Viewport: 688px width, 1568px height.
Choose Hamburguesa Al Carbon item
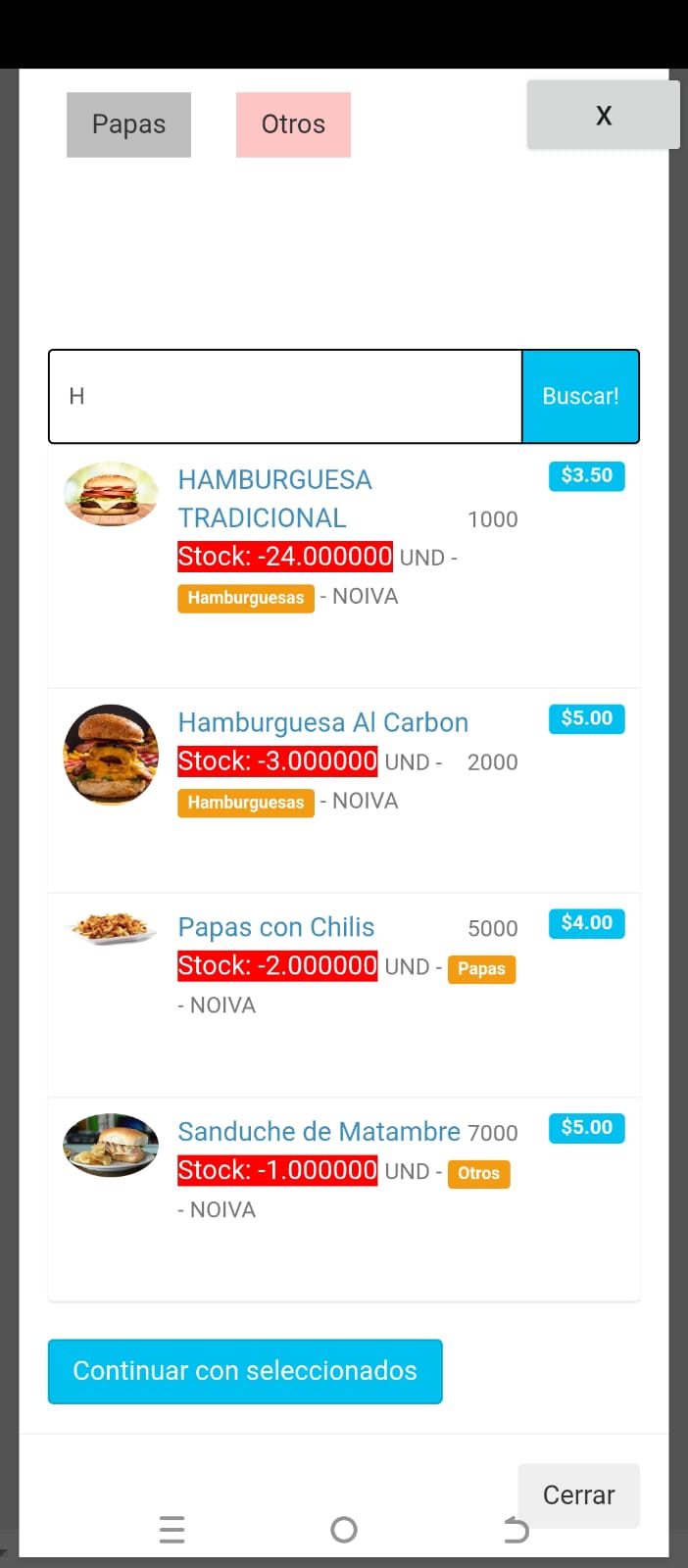click(322, 723)
